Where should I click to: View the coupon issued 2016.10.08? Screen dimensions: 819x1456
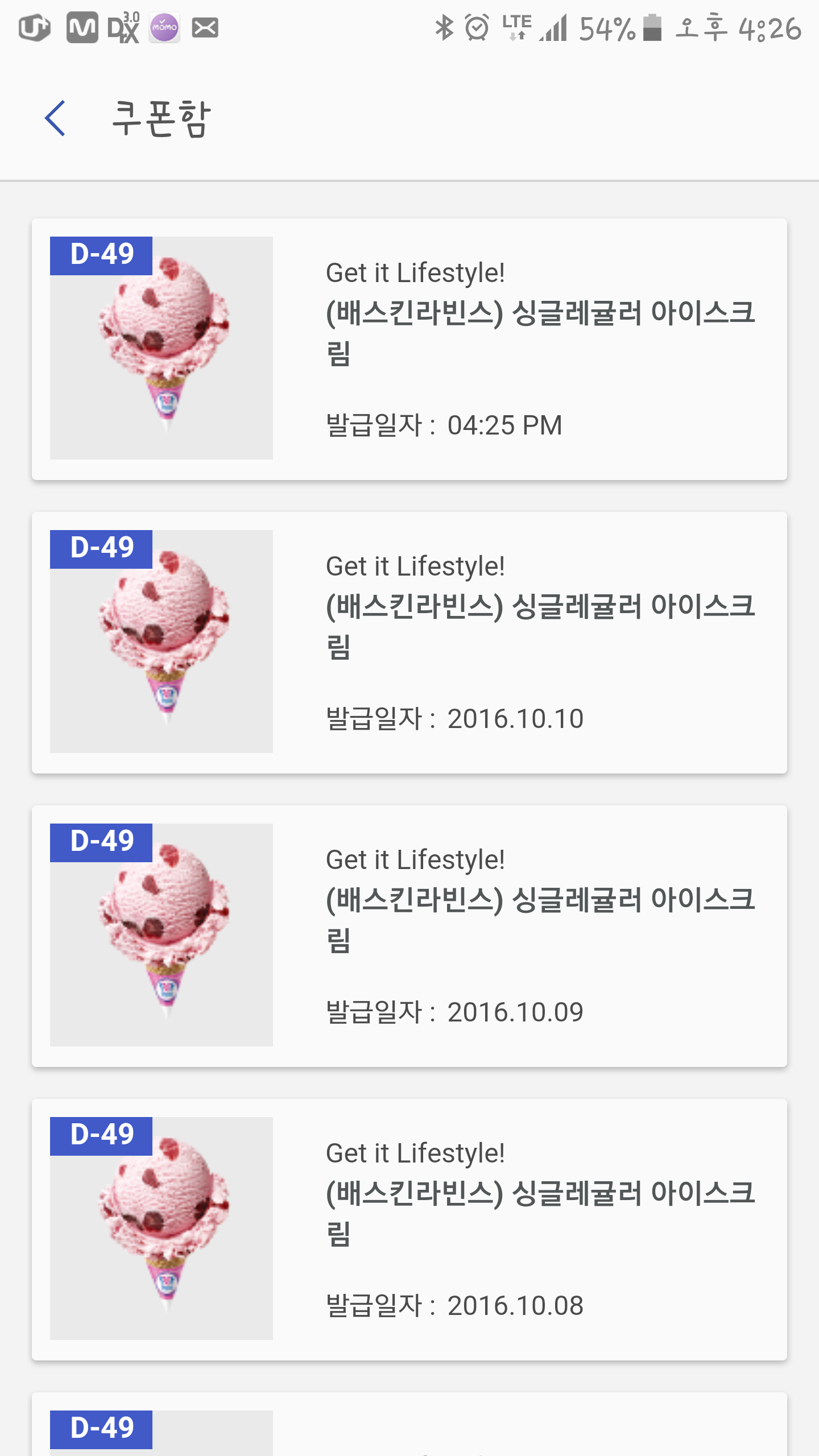[409, 1230]
